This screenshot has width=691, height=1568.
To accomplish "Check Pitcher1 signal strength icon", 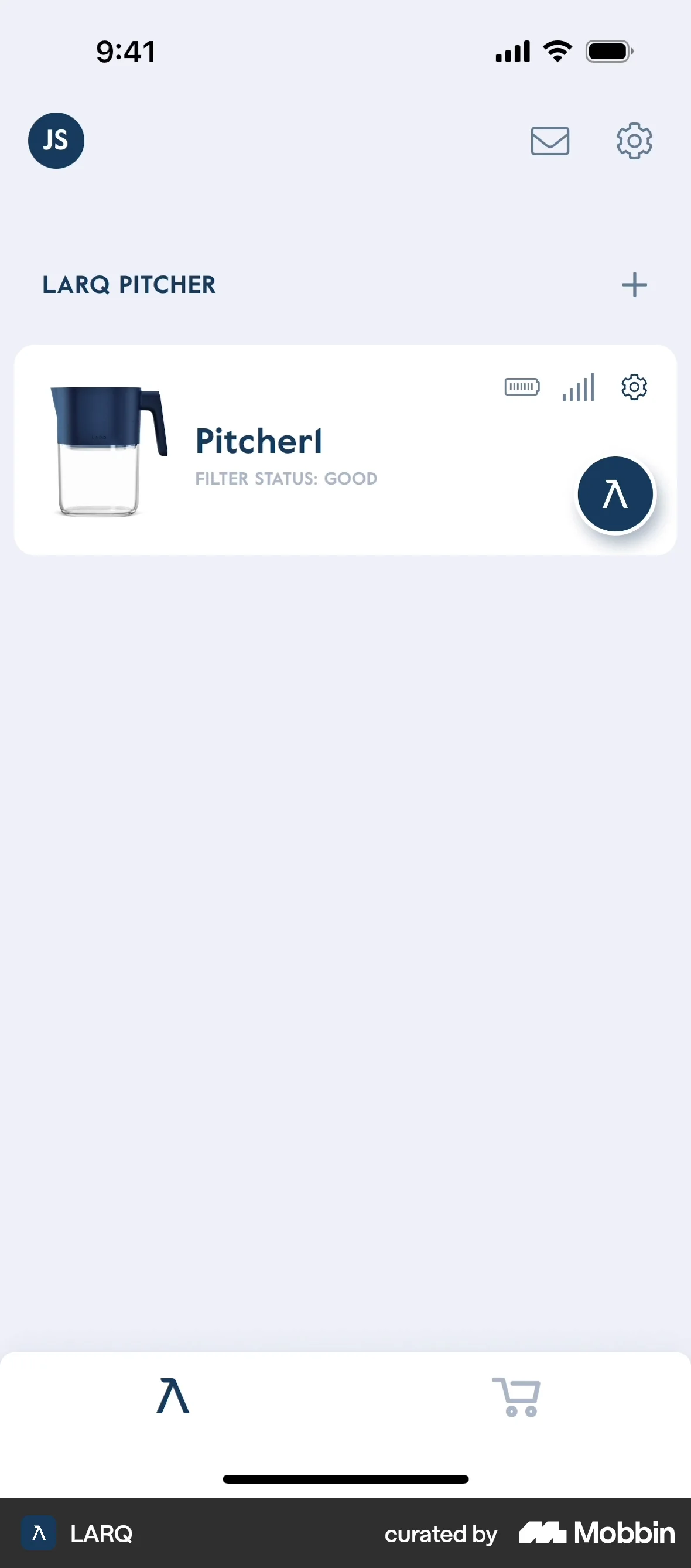I will 578,387.
